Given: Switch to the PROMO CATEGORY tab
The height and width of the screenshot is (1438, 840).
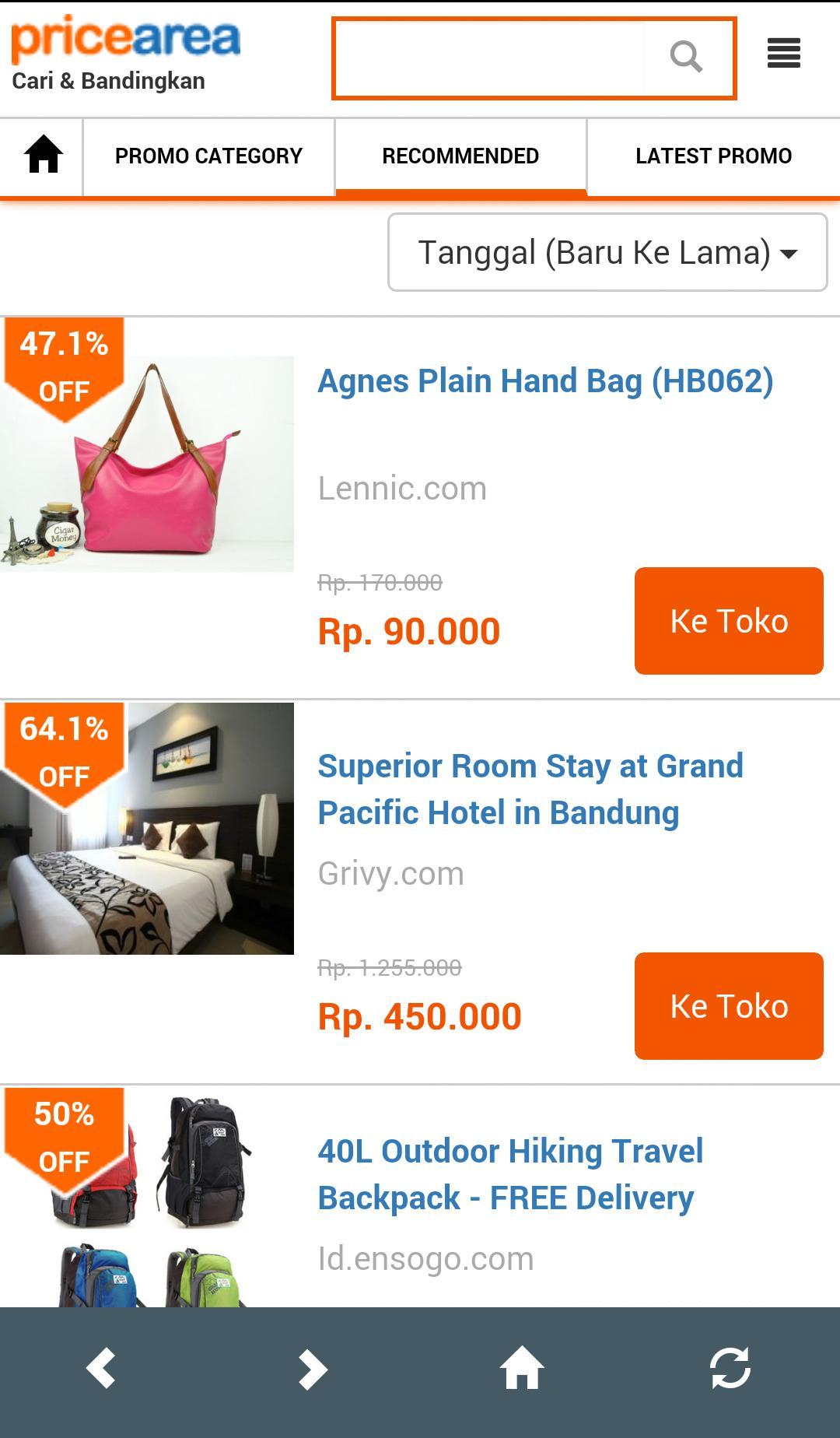Looking at the screenshot, I should tap(208, 156).
